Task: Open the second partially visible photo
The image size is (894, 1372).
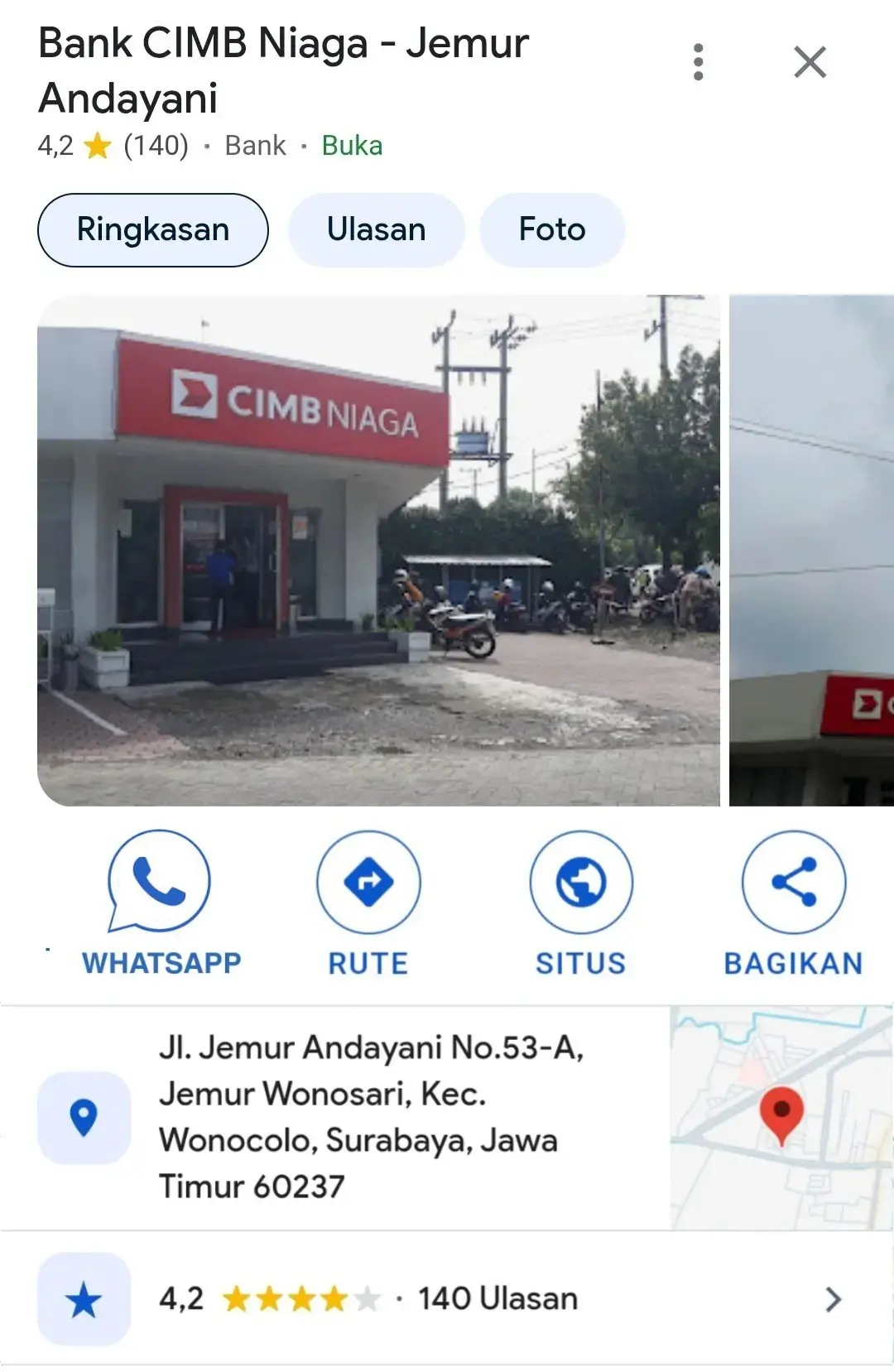Action: click(811, 551)
